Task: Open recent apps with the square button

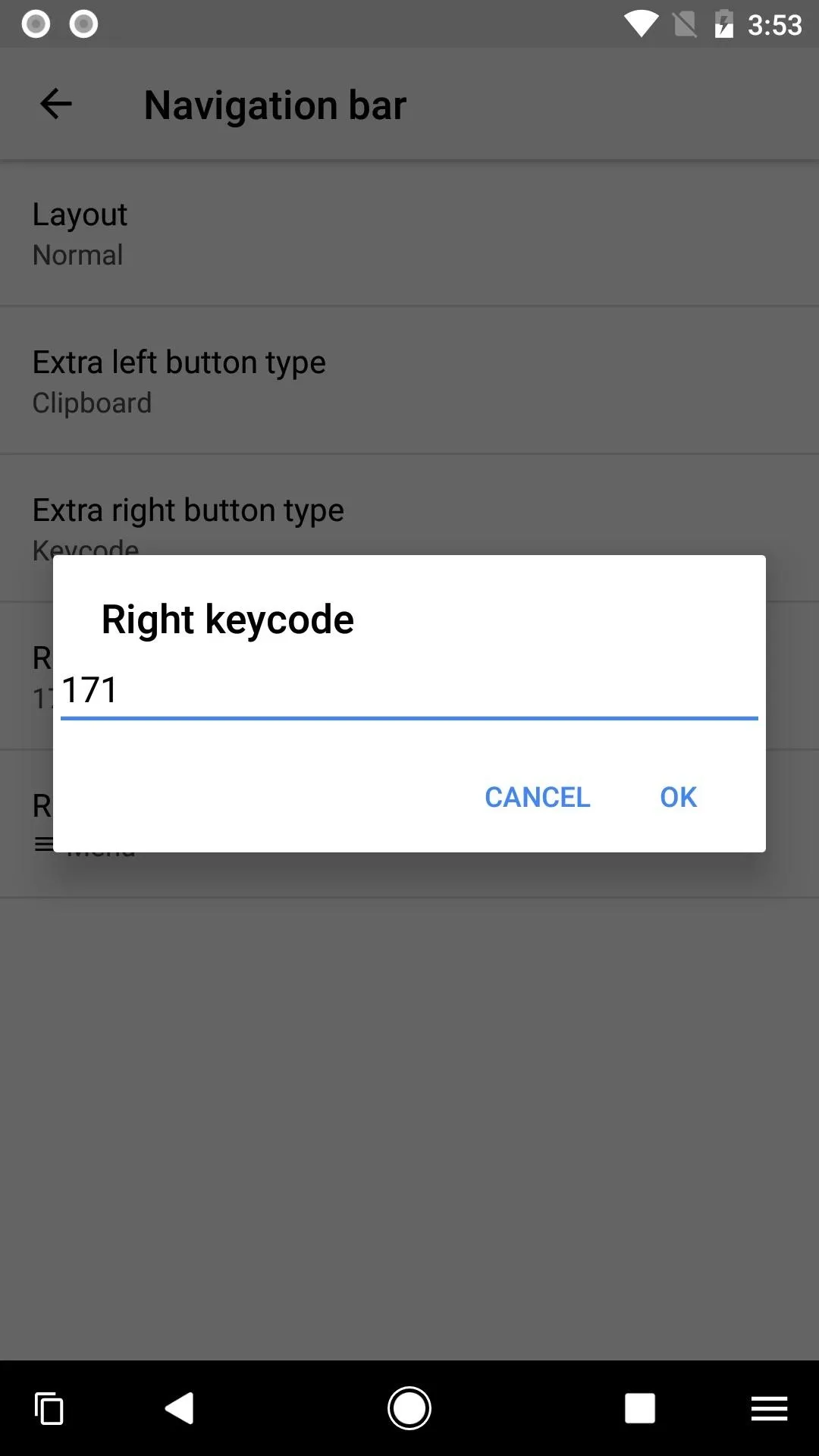Action: (x=639, y=1409)
